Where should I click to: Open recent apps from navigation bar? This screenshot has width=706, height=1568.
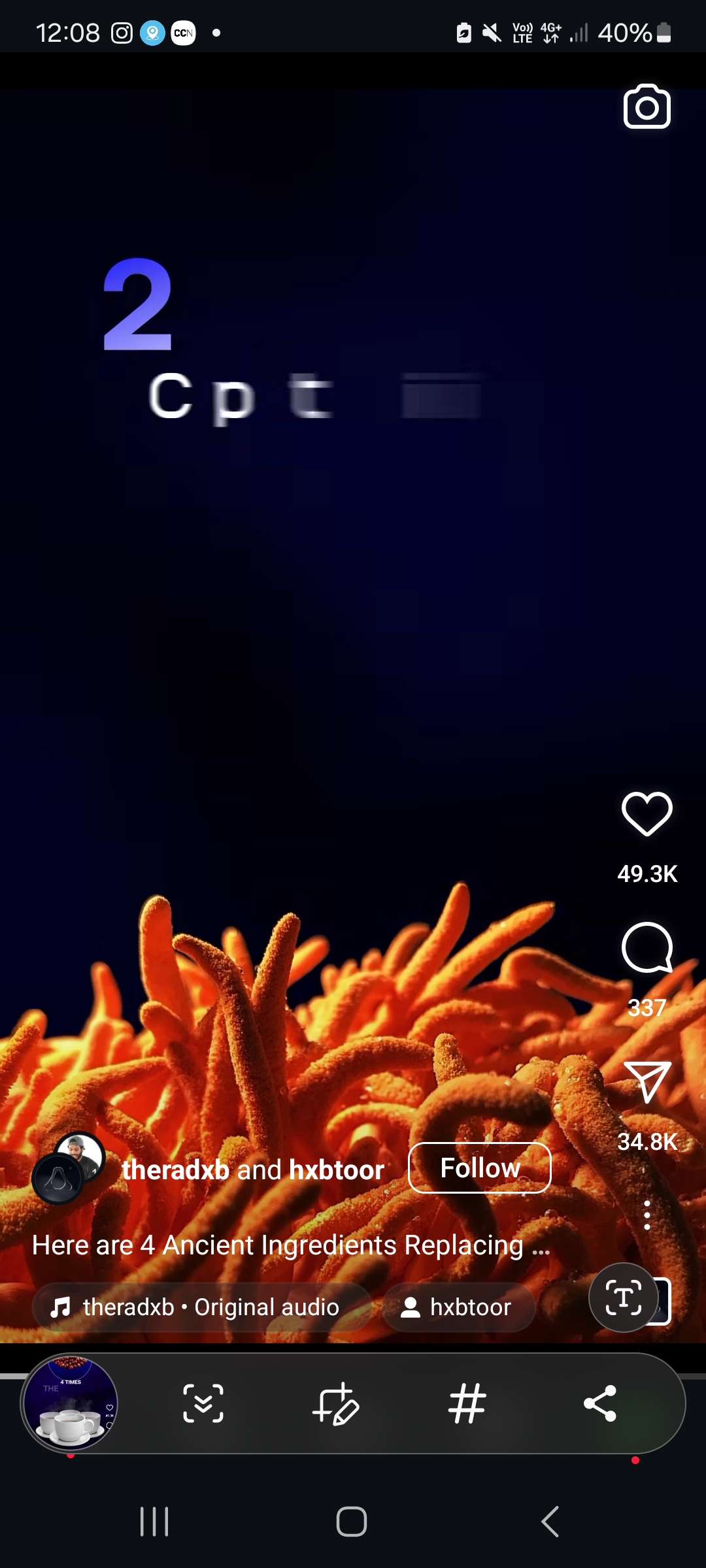(155, 1522)
